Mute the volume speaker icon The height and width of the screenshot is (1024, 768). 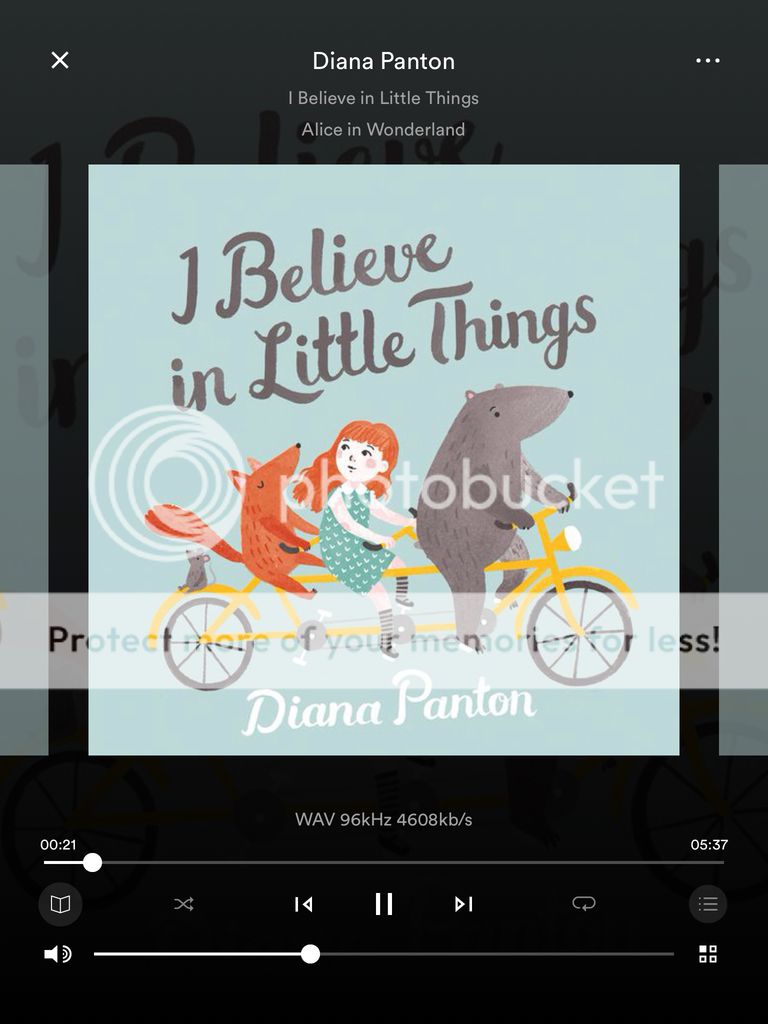click(57, 954)
